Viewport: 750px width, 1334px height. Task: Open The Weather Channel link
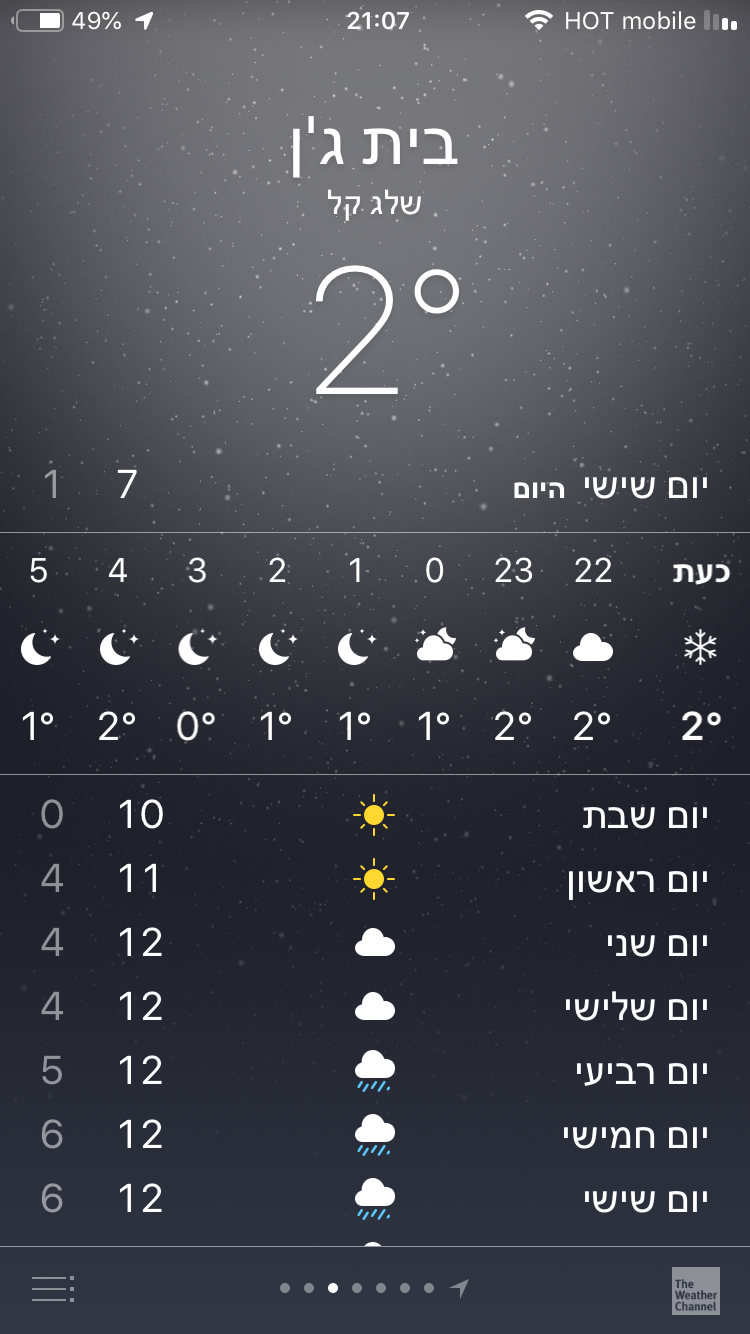[x=695, y=1290]
